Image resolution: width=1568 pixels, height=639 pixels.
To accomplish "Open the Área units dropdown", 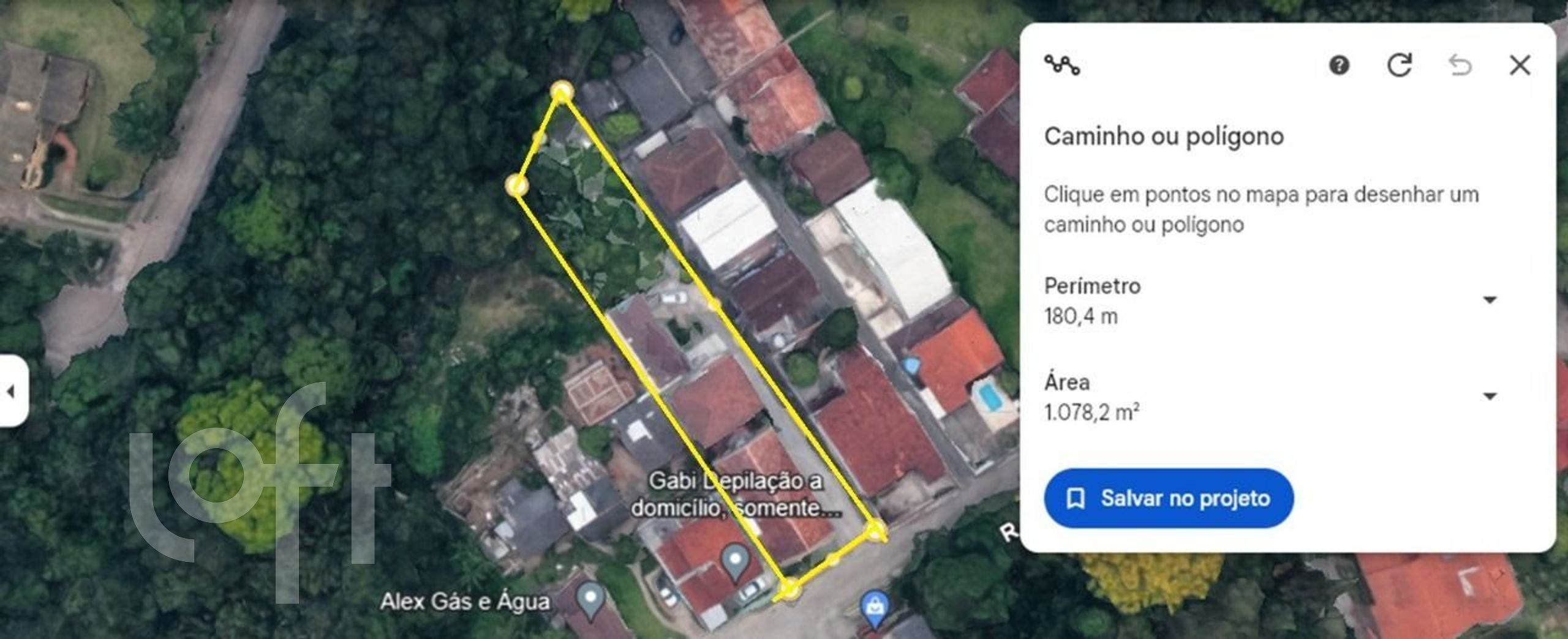I will (1489, 396).
